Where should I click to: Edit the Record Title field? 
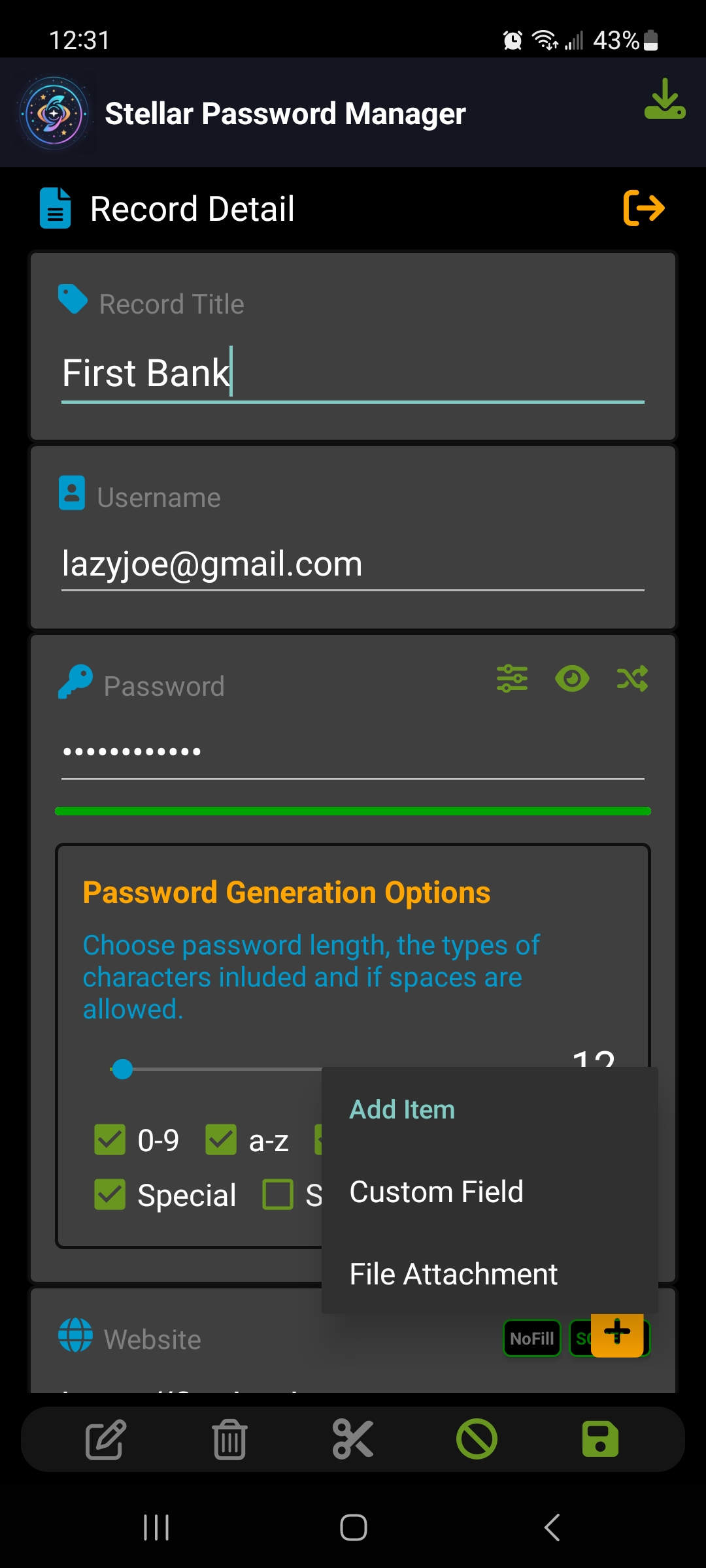(x=353, y=373)
